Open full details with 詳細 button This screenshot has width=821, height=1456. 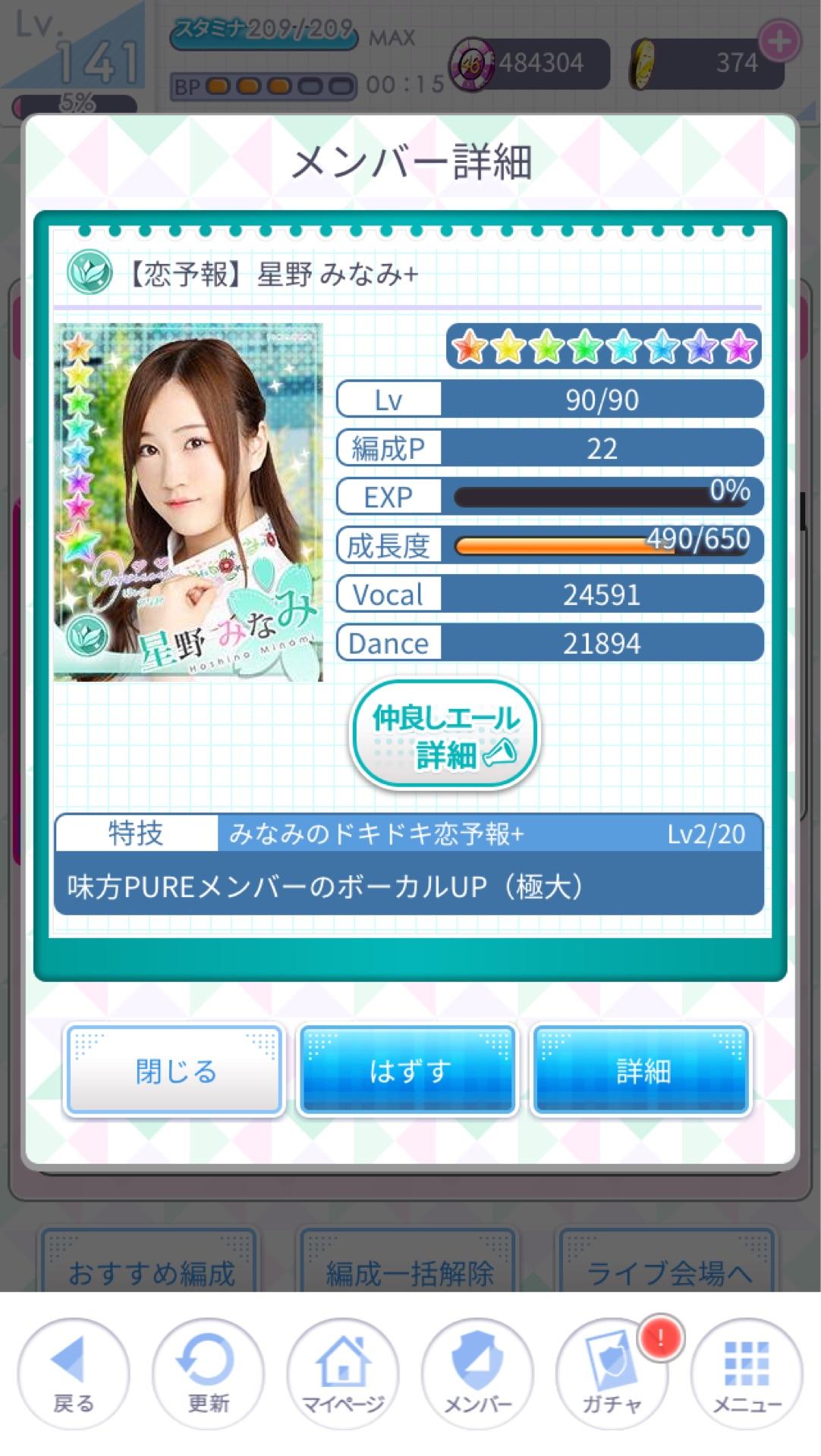pos(642,1070)
